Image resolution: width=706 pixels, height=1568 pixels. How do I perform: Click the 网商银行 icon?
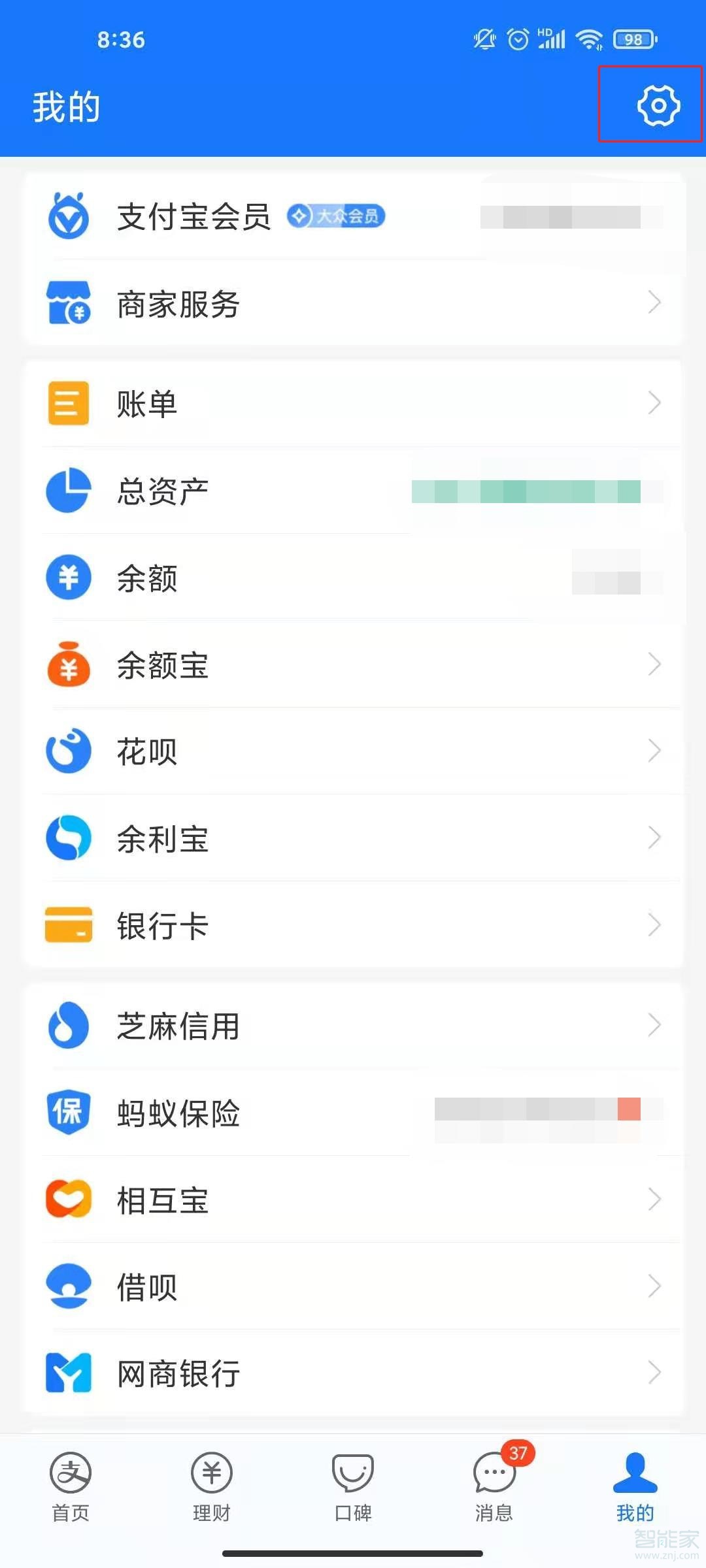coord(69,1372)
